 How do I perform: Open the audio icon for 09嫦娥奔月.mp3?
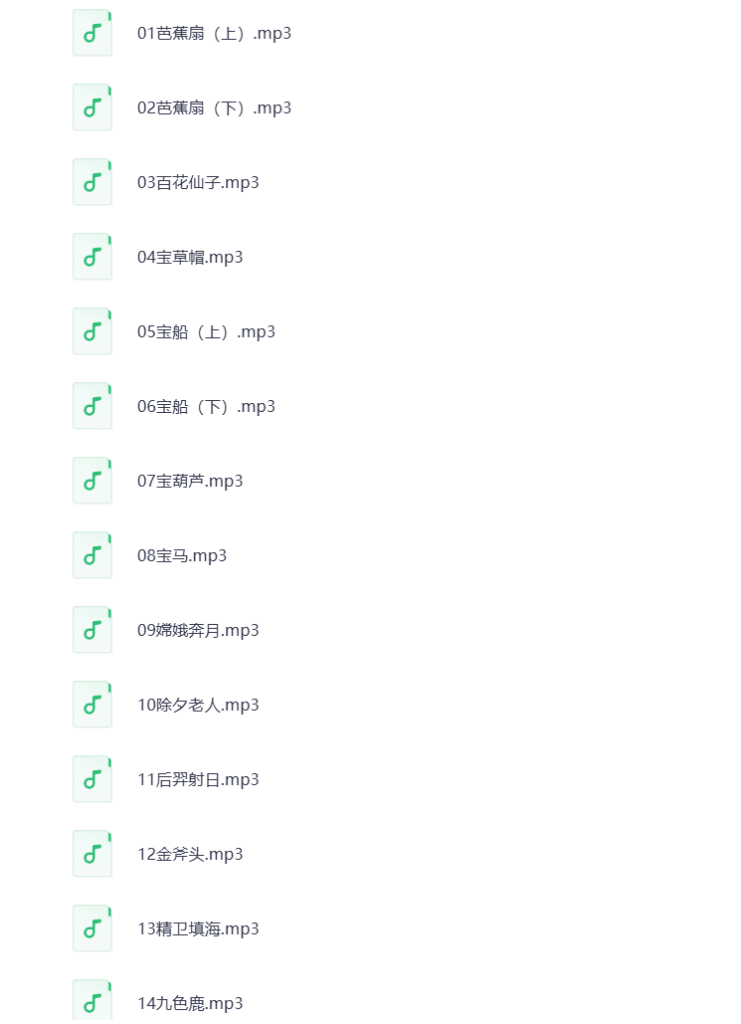[92, 629]
